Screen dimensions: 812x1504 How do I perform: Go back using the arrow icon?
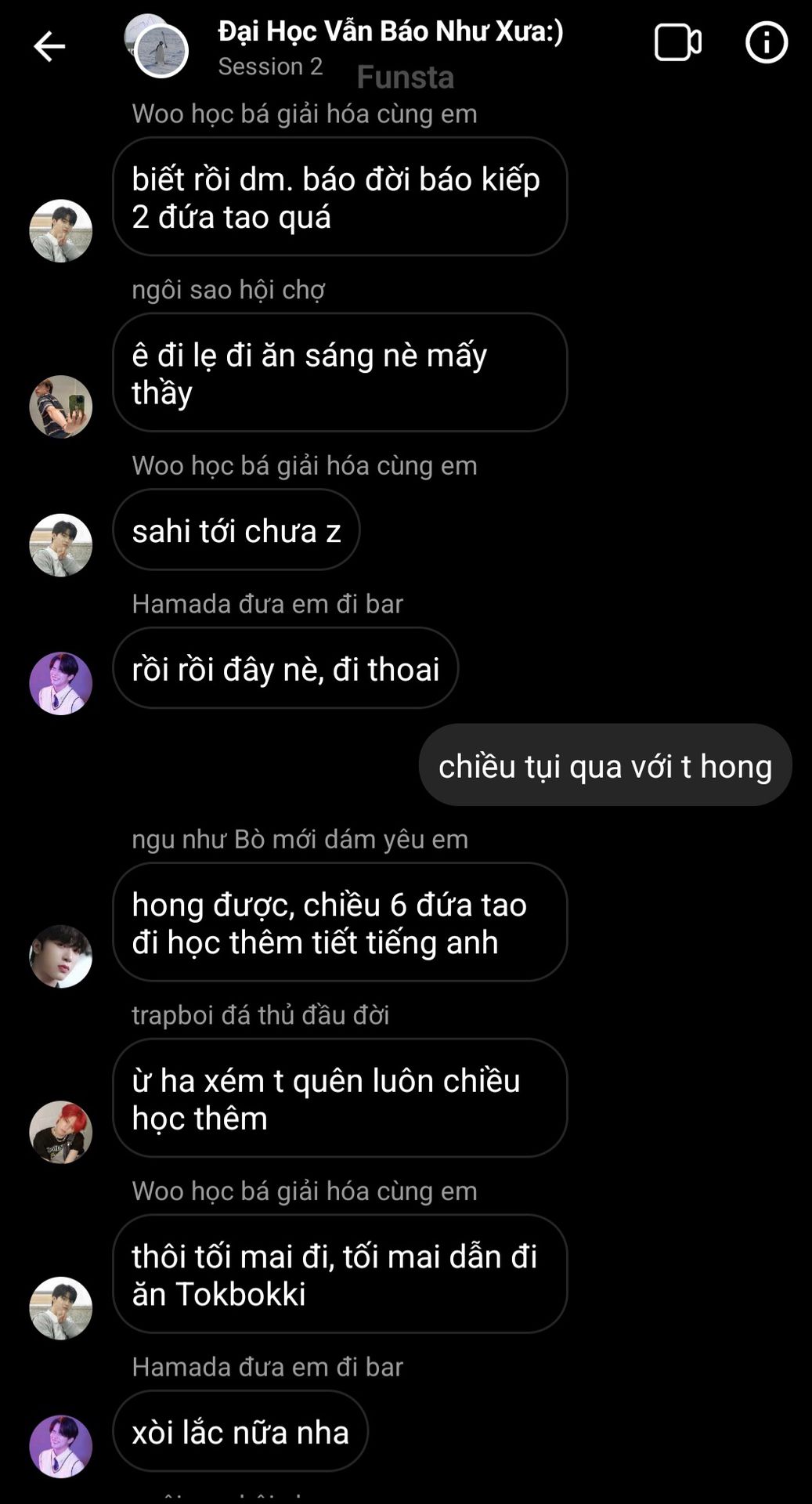click(49, 46)
